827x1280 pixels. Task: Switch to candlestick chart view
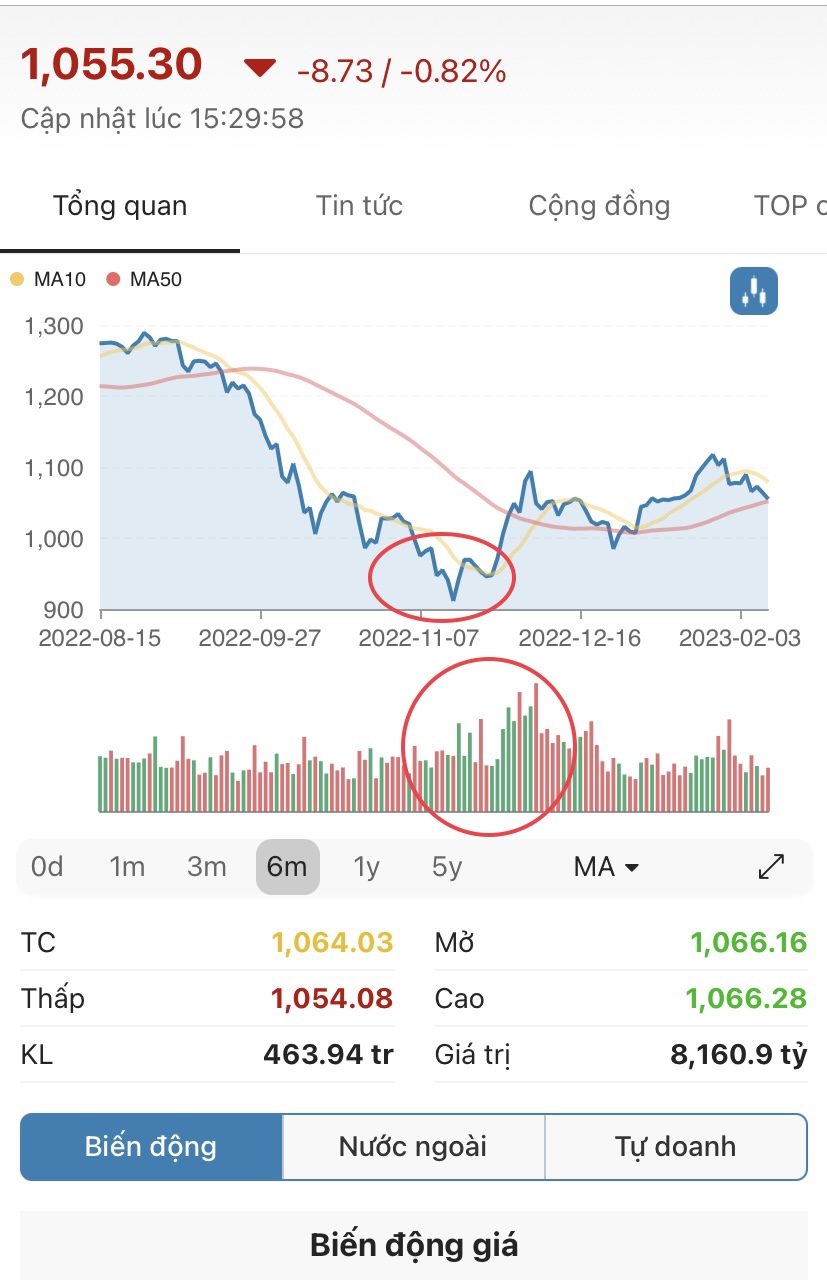pos(753,292)
